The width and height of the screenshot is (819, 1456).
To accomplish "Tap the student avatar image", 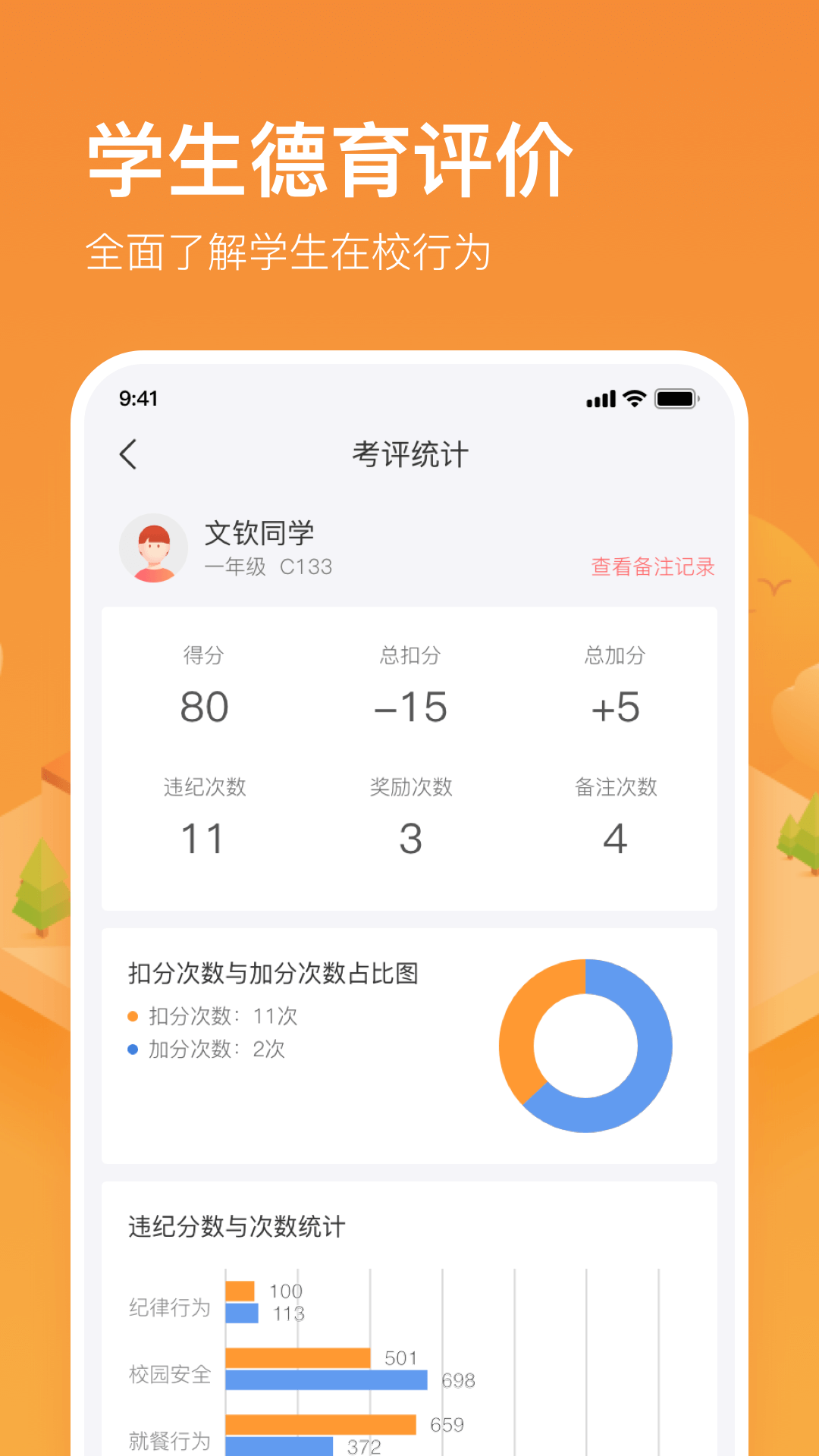I will tap(154, 548).
